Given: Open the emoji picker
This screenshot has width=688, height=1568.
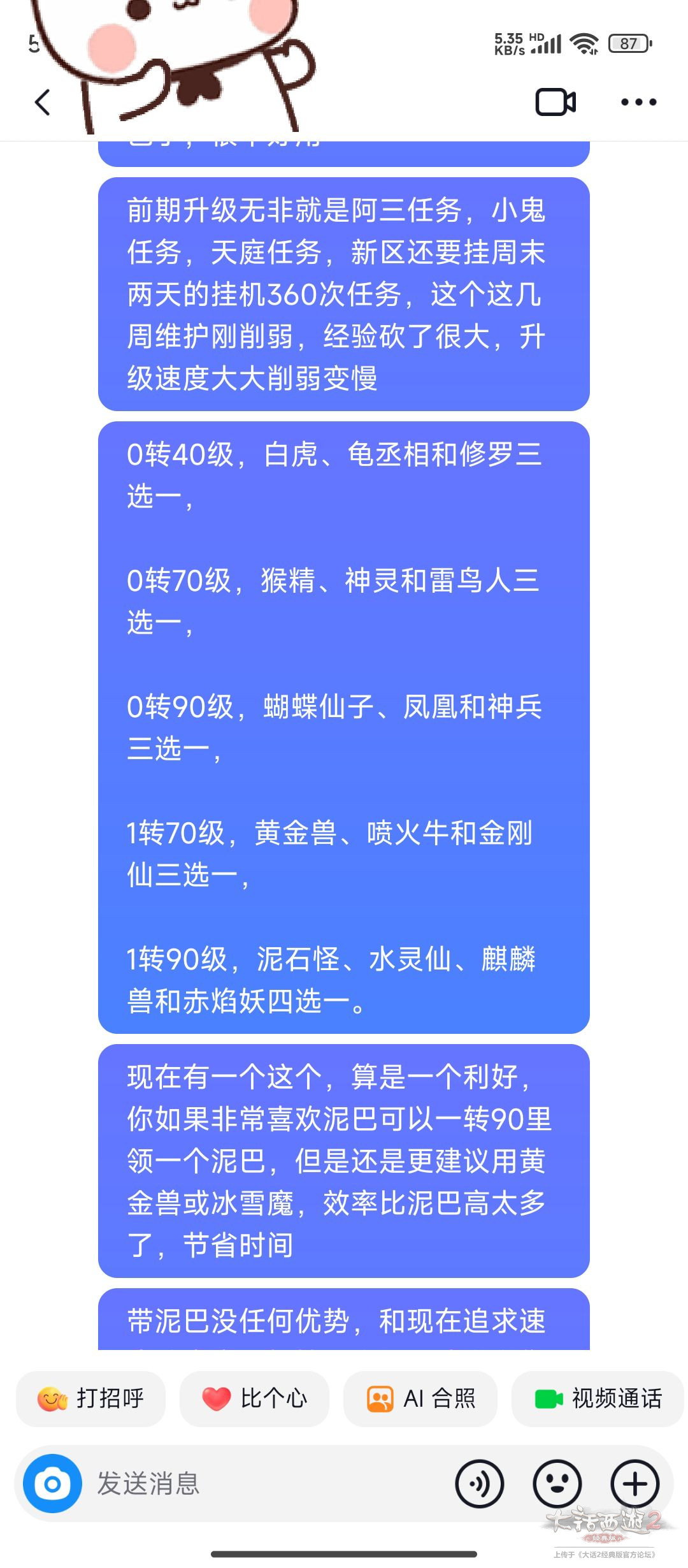Looking at the screenshot, I should pos(557,1484).
